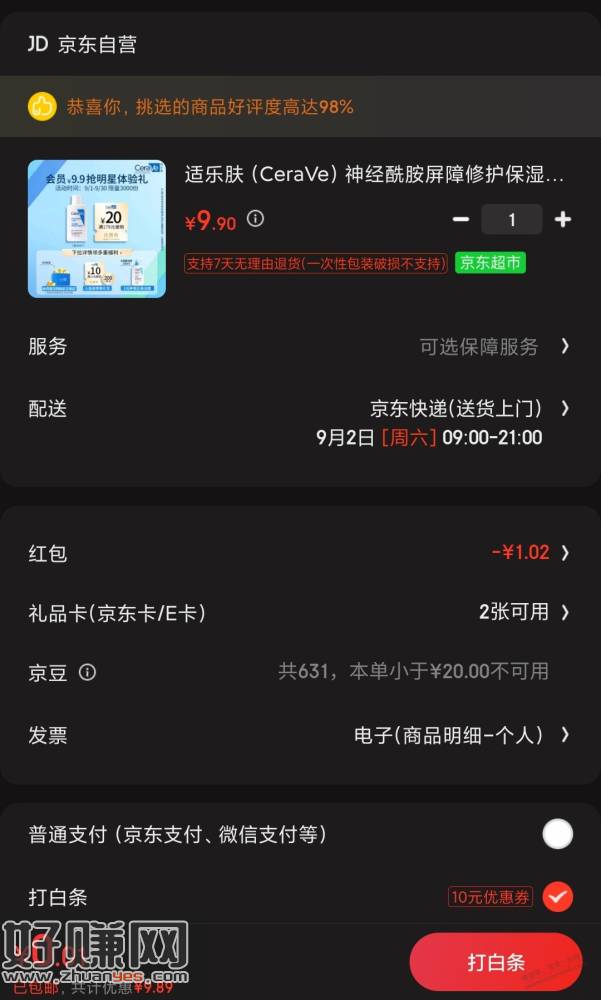Edit 发票 invoice settings

461,735
